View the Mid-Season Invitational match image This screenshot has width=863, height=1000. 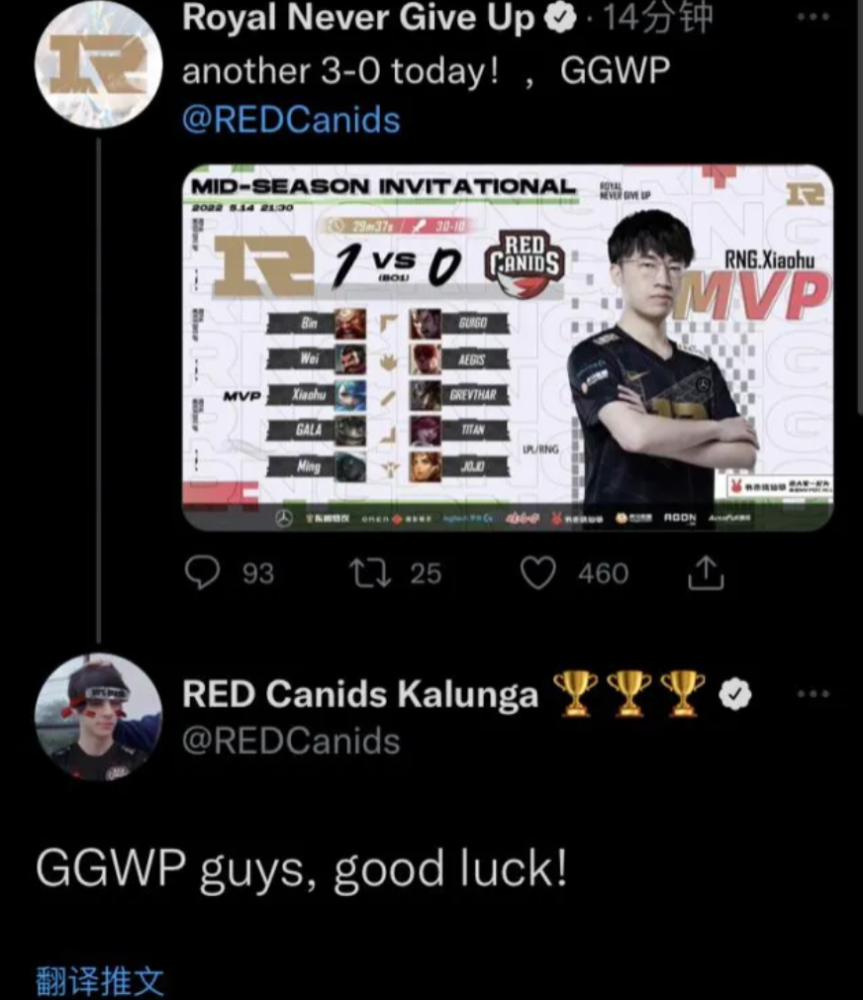point(507,347)
